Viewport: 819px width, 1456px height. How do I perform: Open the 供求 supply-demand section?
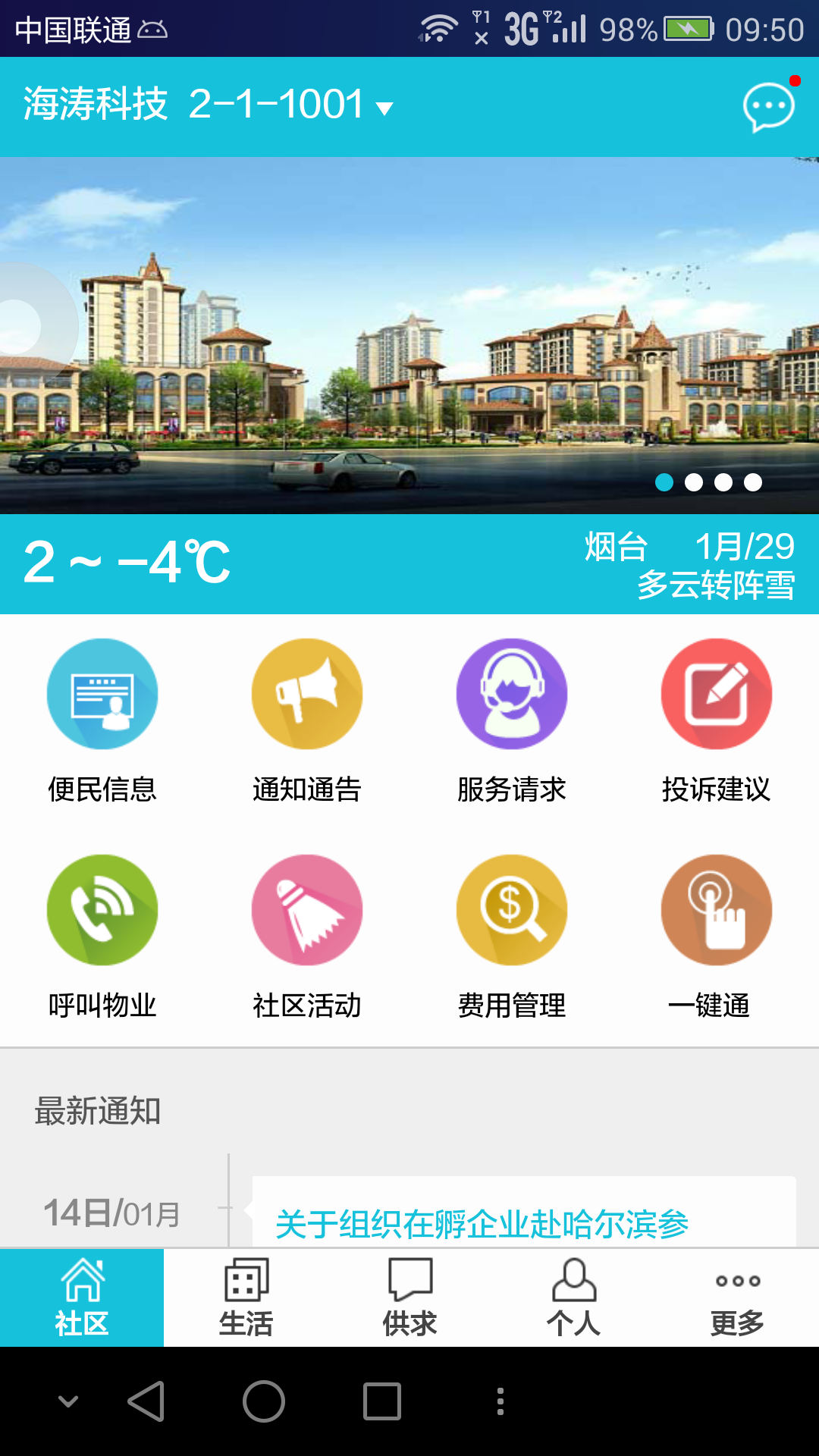(409, 1297)
